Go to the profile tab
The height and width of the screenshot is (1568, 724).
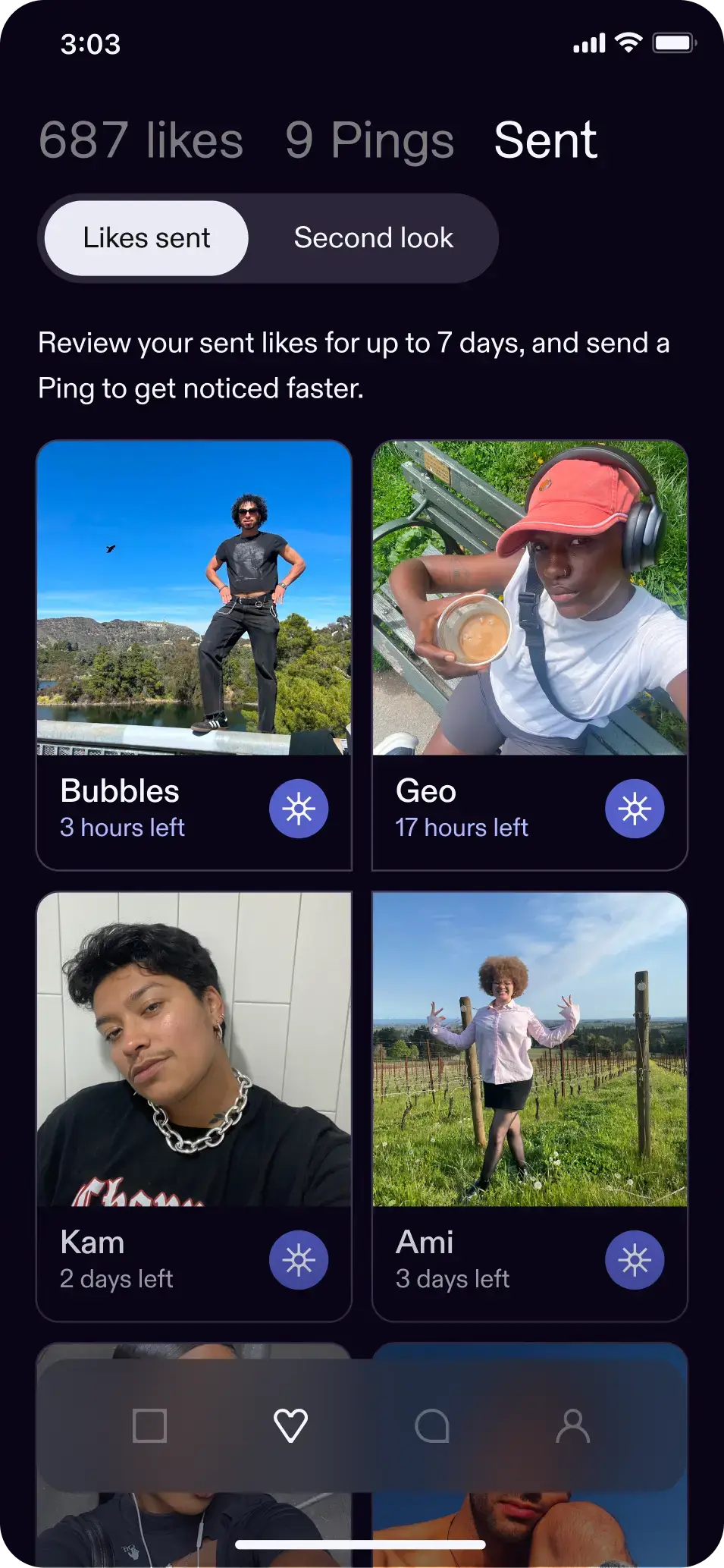(x=573, y=1426)
